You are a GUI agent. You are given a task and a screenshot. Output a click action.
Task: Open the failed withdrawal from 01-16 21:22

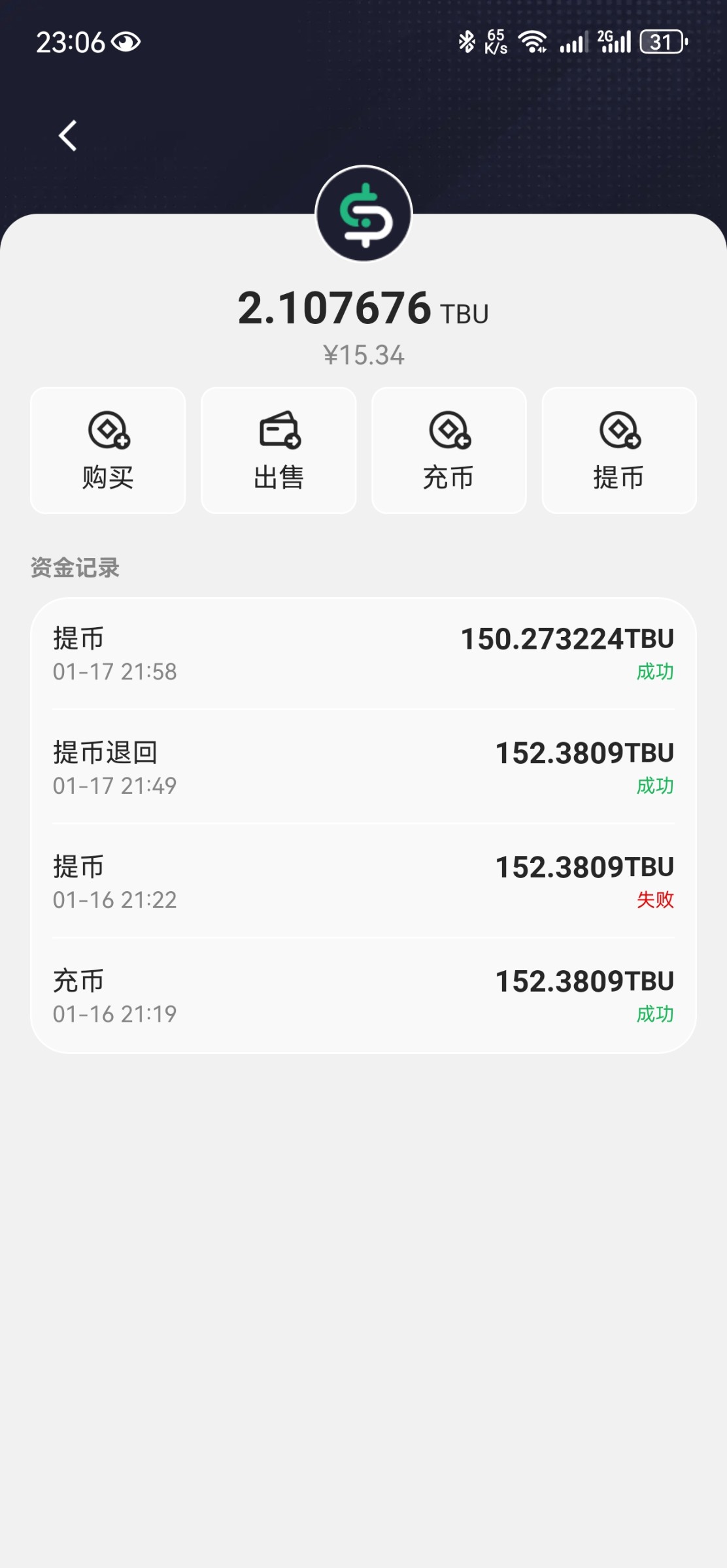pos(363,882)
